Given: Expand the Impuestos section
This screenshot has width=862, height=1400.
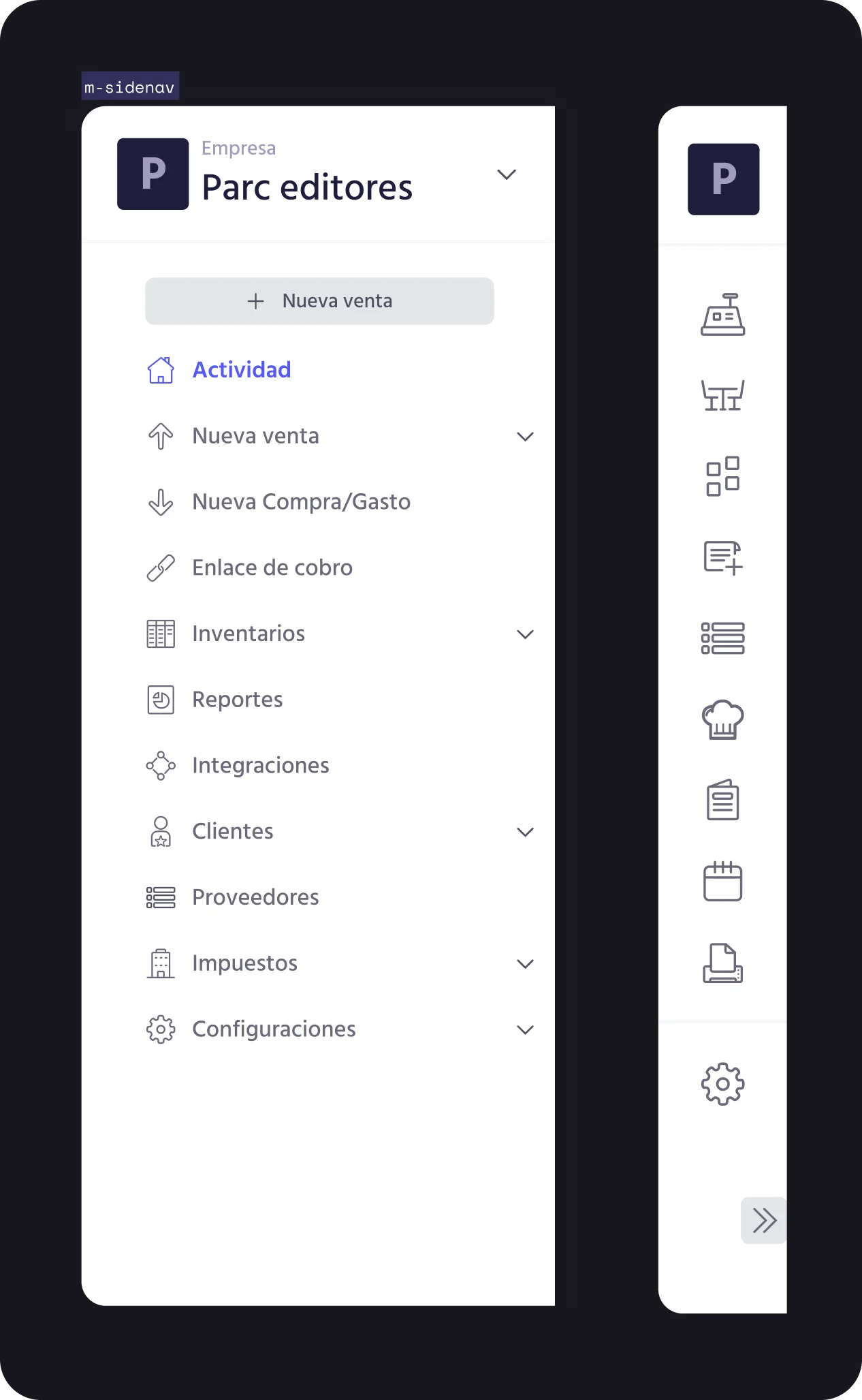Looking at the screenshot, I should [525, 964].
